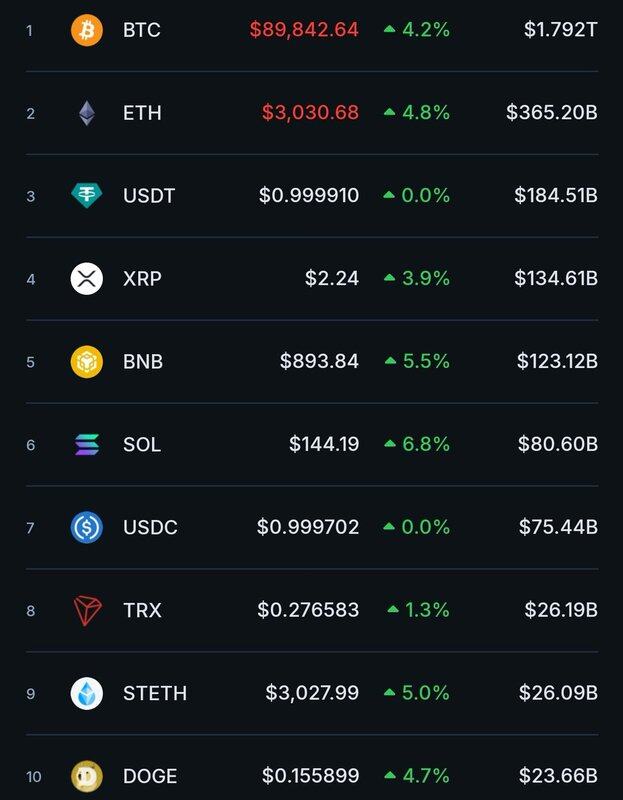Open the USDC coin row
Image resolution: width=623 pixels, height=800 pixels.
click(149, 527)
